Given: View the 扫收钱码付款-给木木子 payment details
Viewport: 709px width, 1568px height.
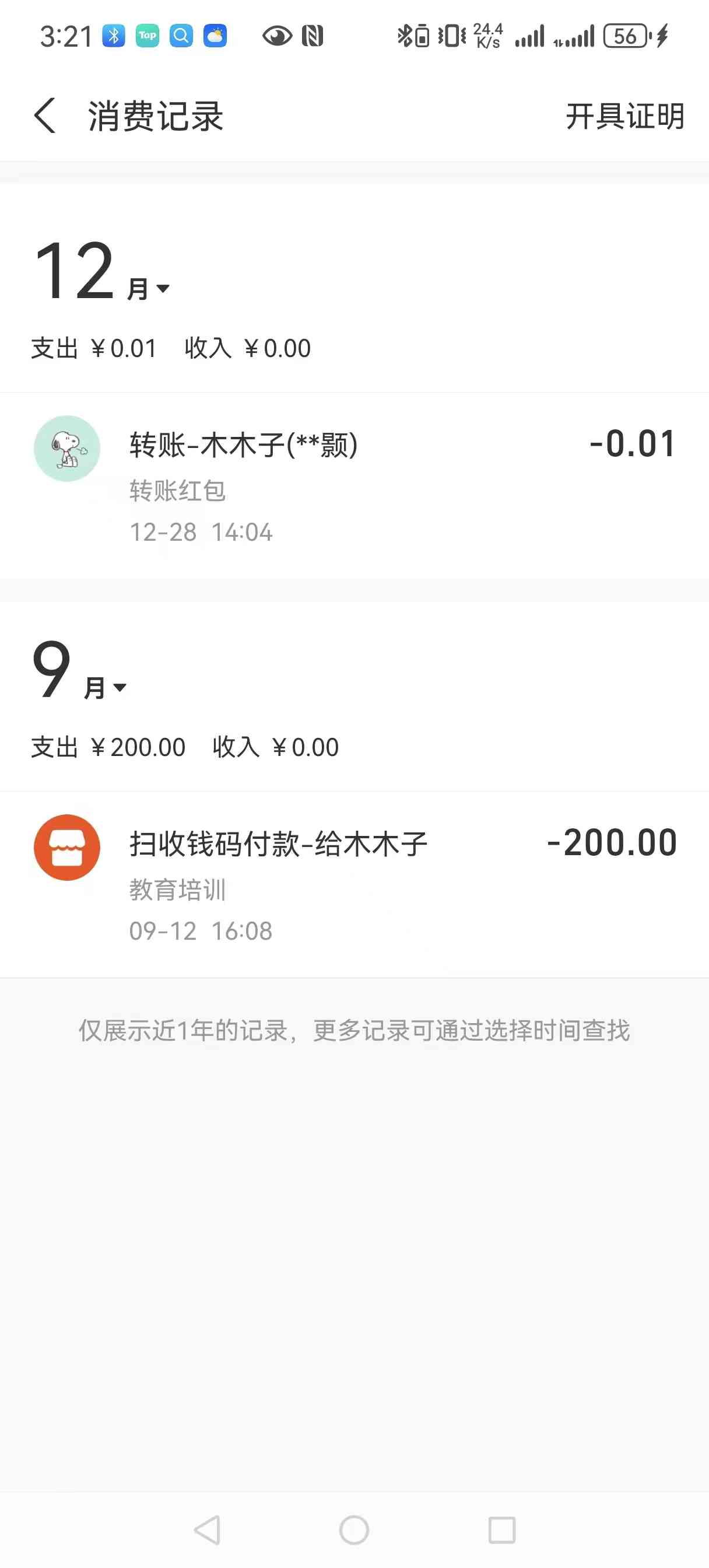Looking at the screenshot, I should pyautogui.click(x=354, y=884).
